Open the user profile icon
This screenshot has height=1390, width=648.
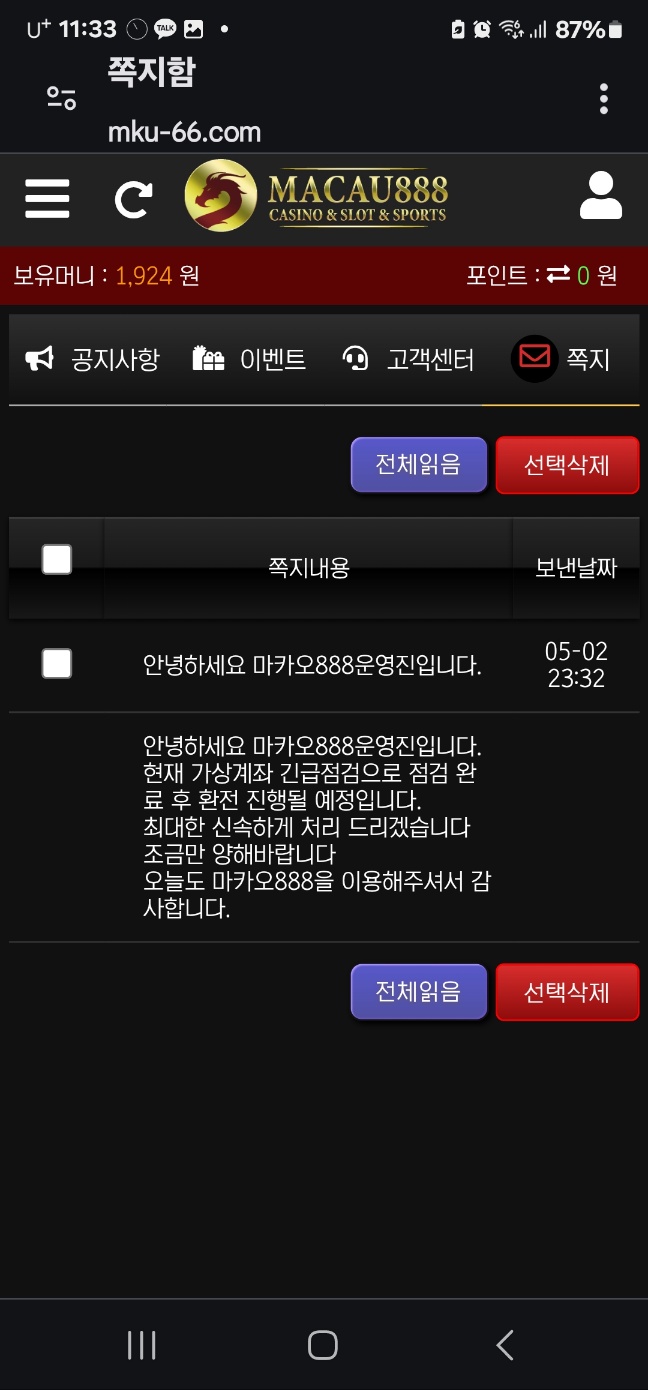(601, 196)
